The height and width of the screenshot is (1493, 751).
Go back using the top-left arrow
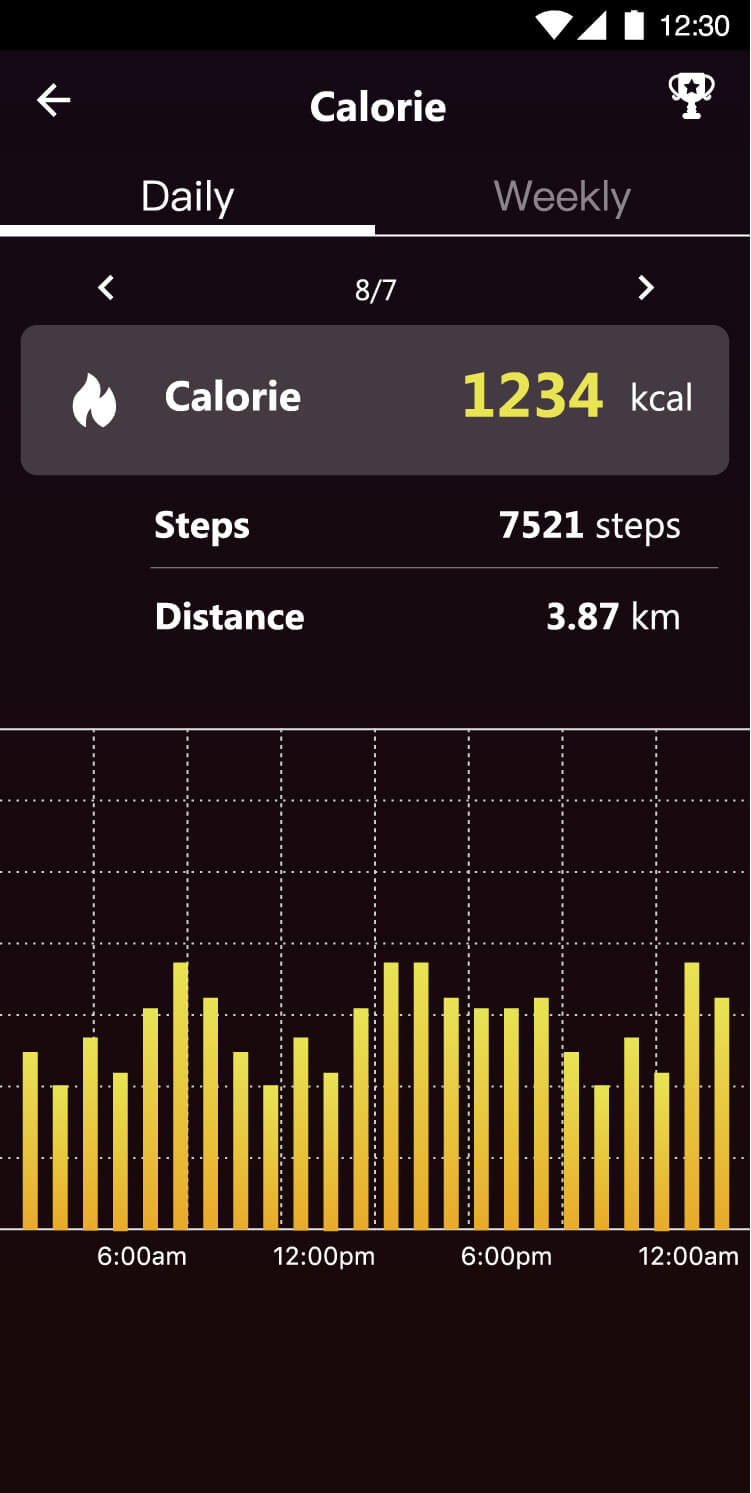54,100
